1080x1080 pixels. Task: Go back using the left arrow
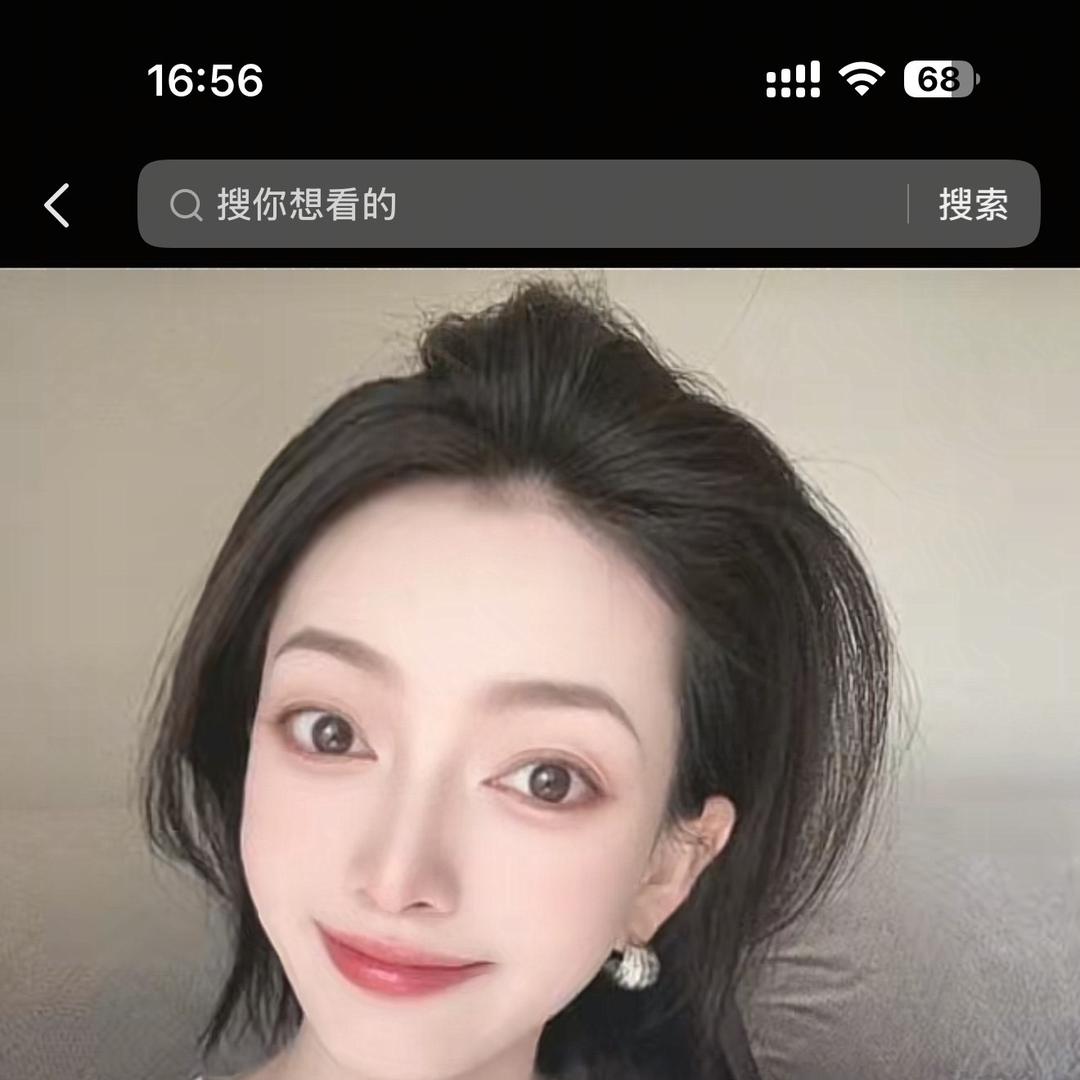(x=57, y=205)
